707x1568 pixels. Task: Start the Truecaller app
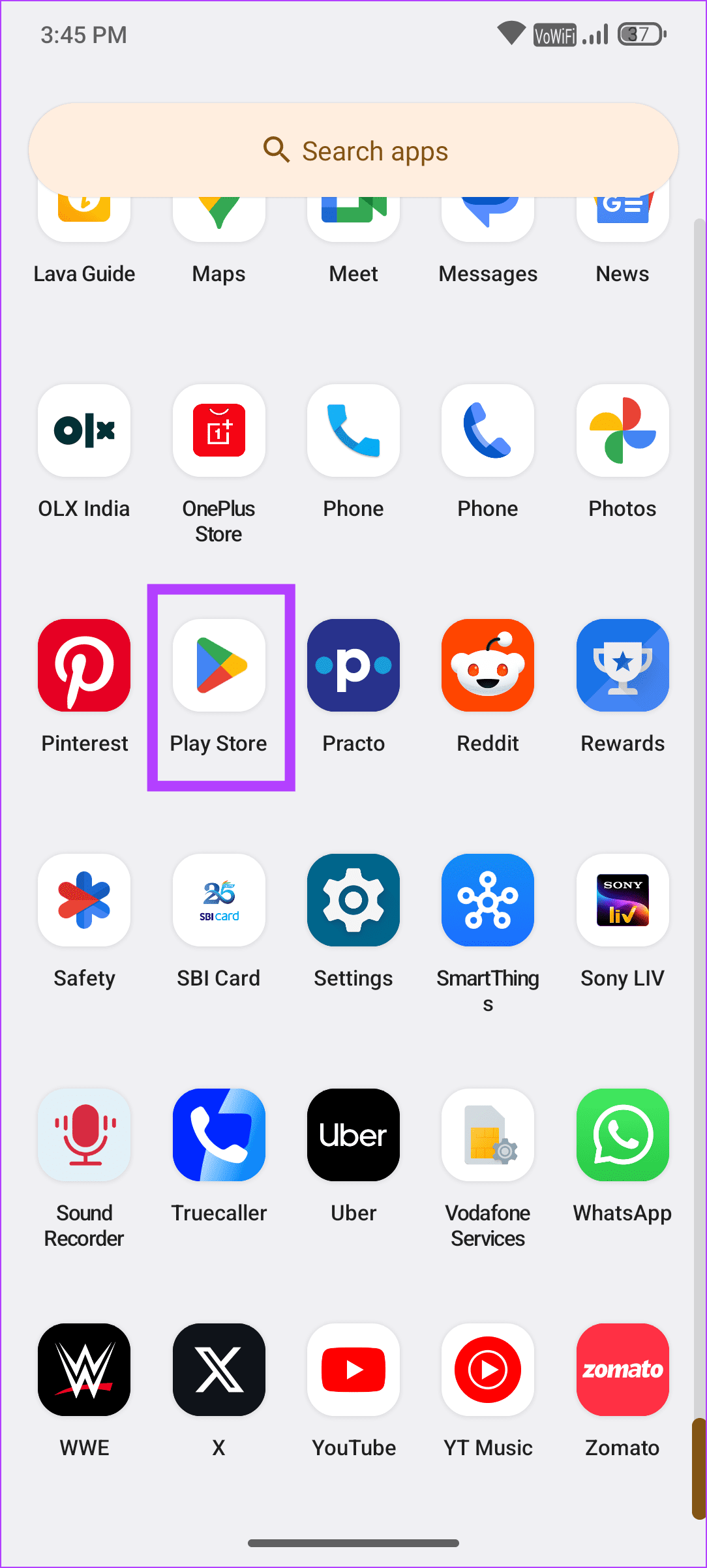click(x=218, y=1135)
